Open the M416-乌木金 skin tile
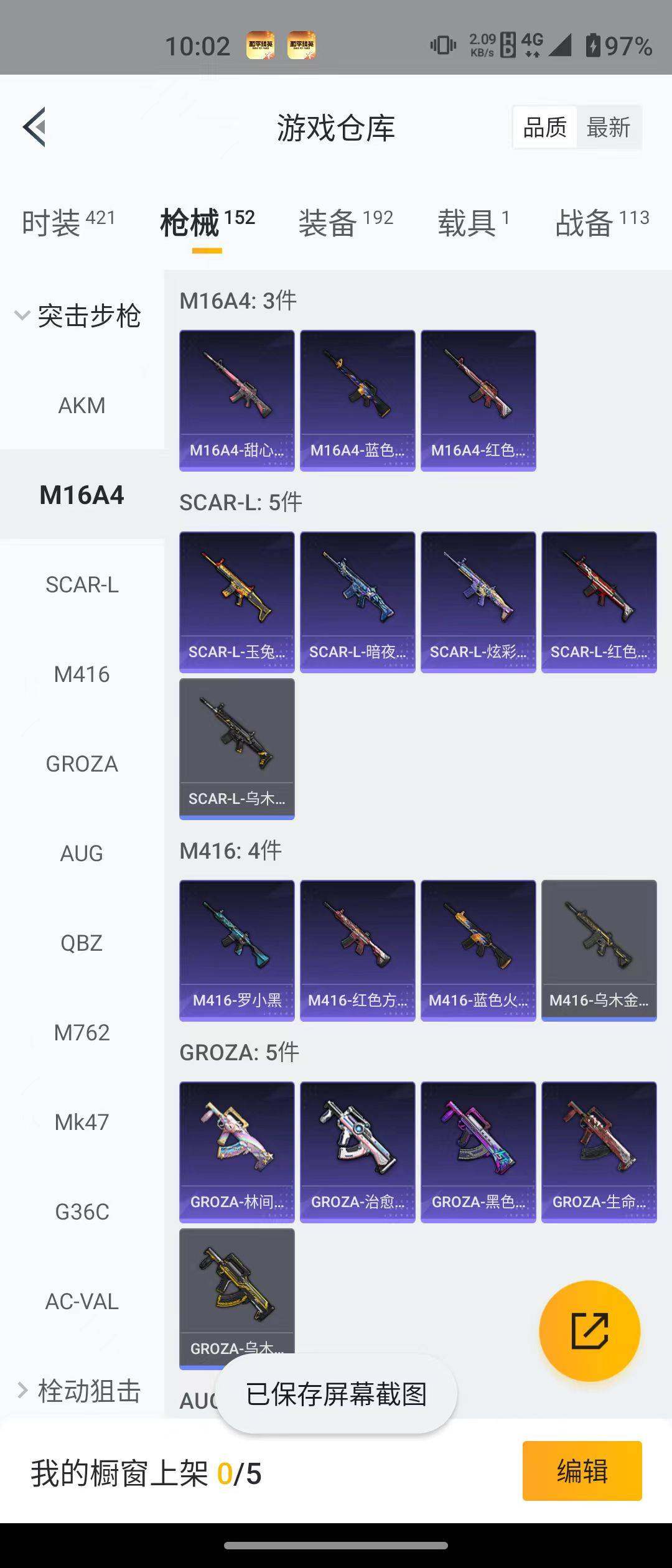The image size is (672, 1568). [599, 950]
